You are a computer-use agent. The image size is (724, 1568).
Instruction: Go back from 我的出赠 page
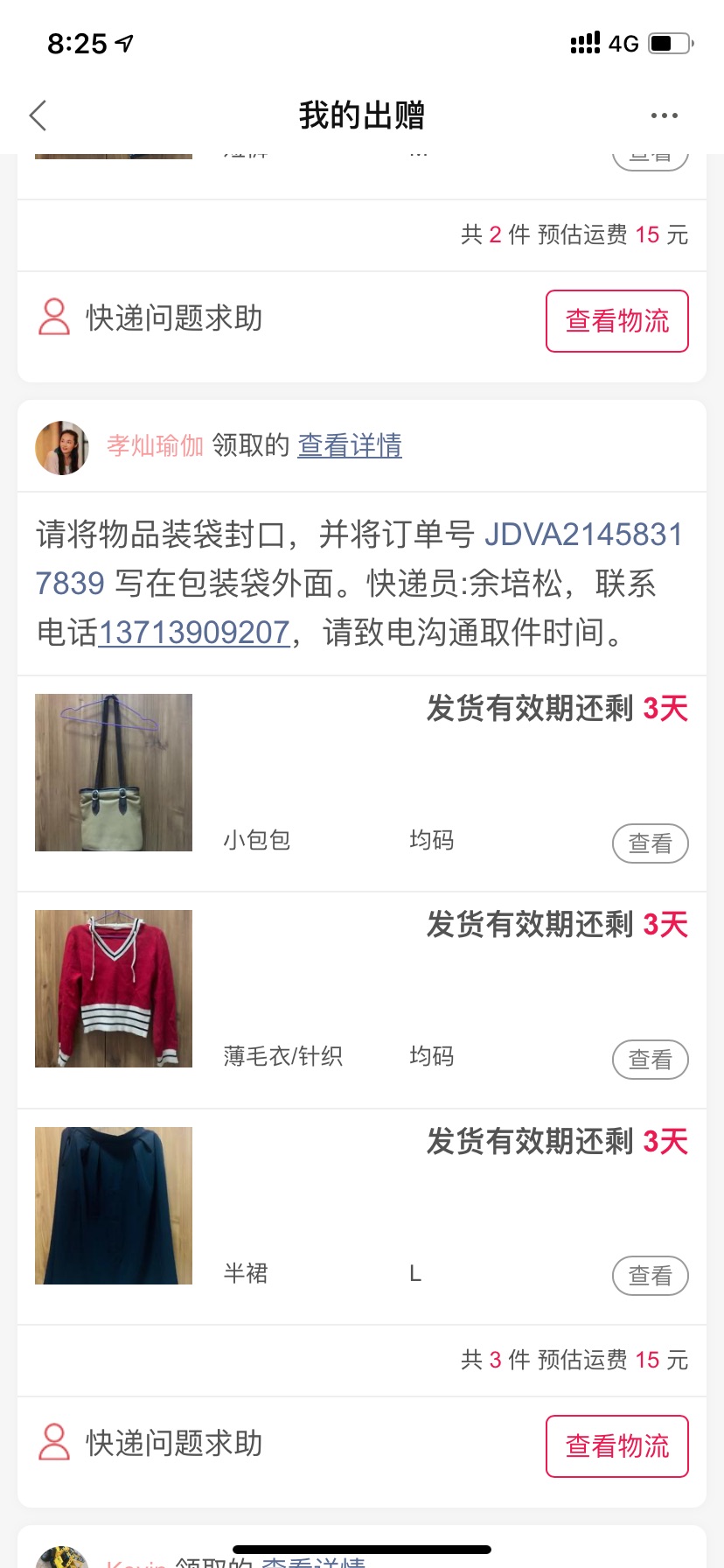click(x=38, y=115)
